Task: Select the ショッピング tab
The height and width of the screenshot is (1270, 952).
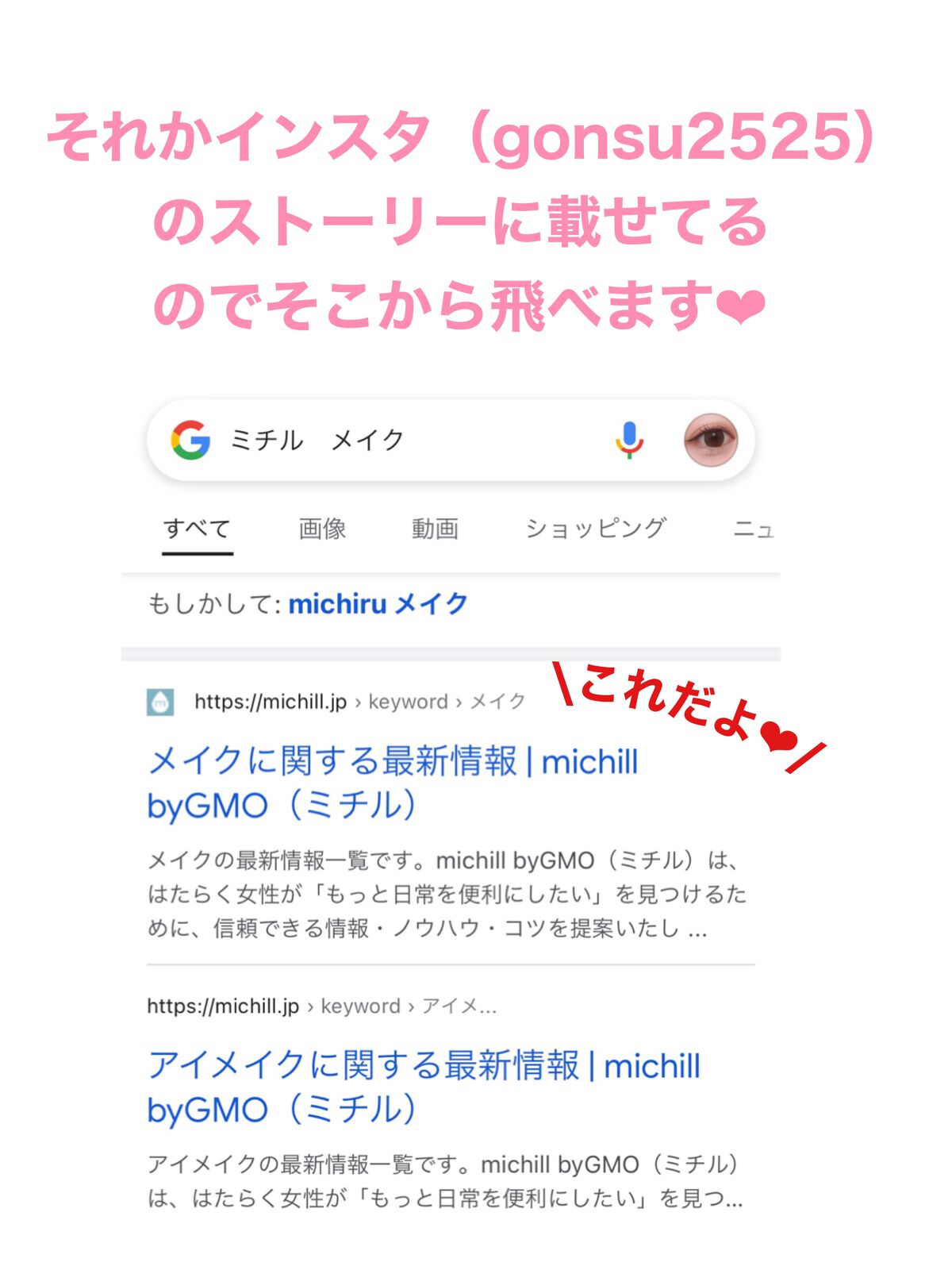Action: (596, 528)
